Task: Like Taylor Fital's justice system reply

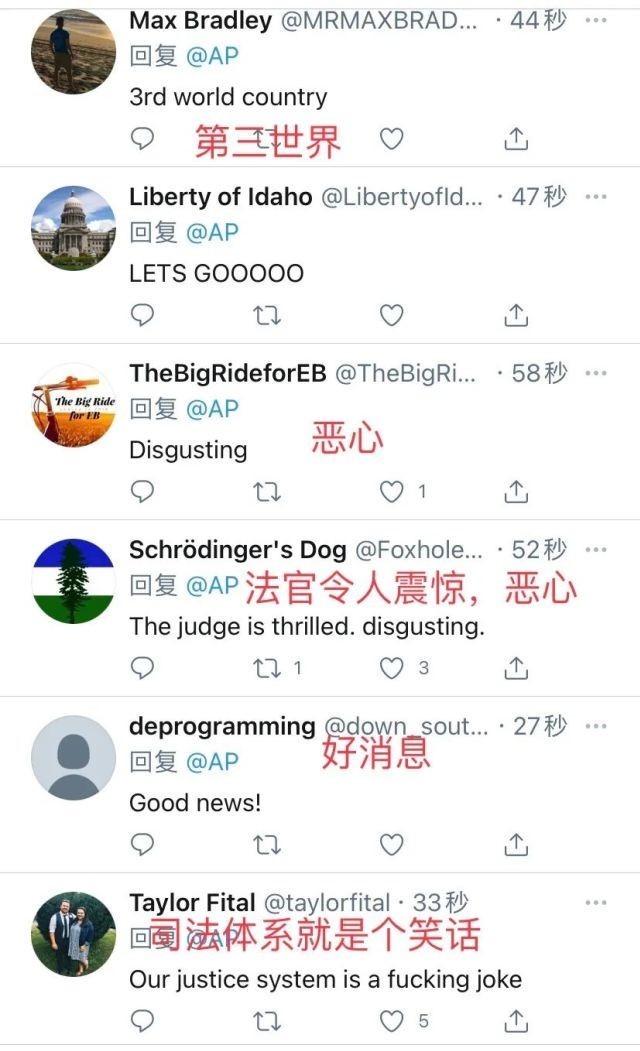Action: tap(392, 1020)
